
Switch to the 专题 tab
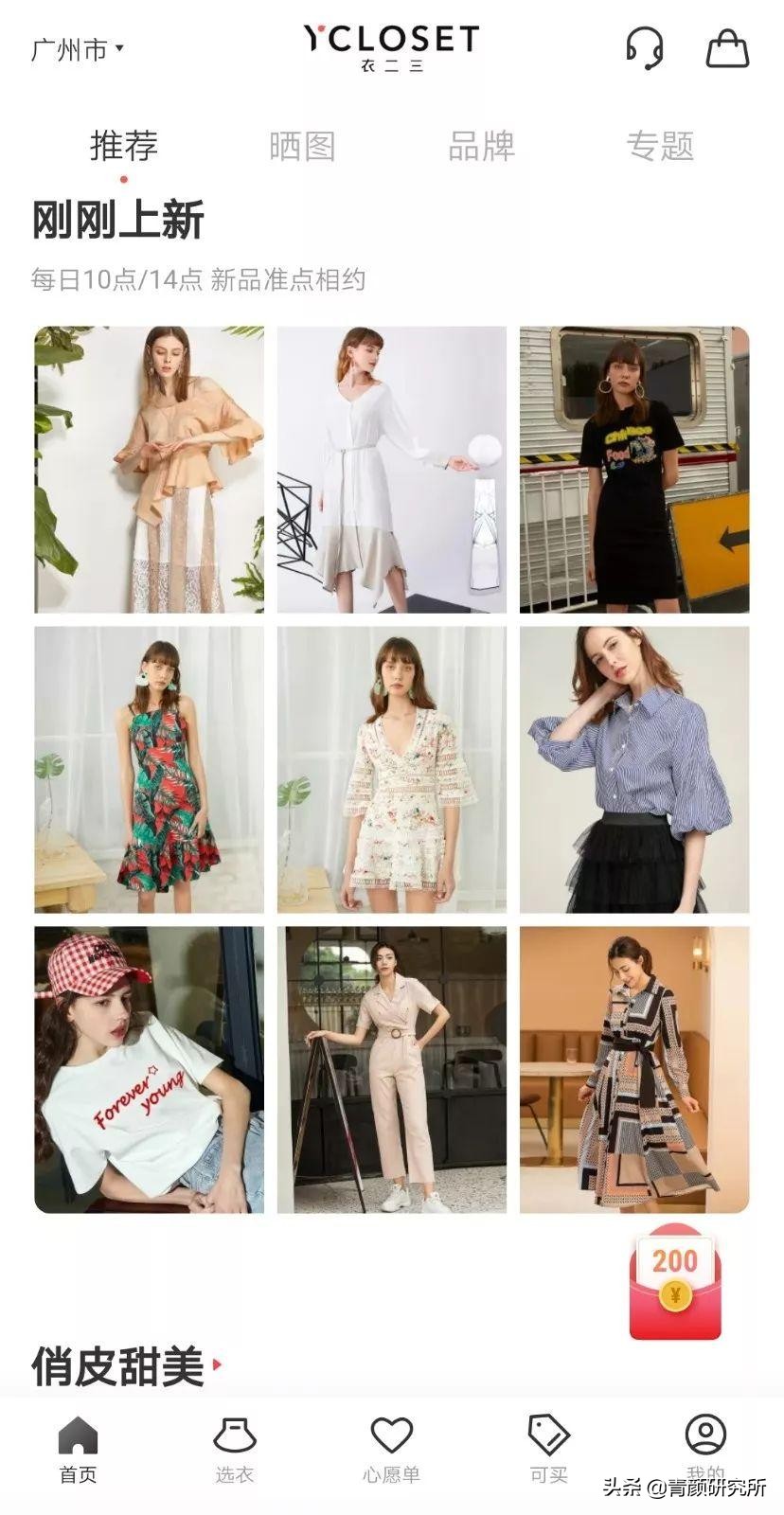coord(660,146)
